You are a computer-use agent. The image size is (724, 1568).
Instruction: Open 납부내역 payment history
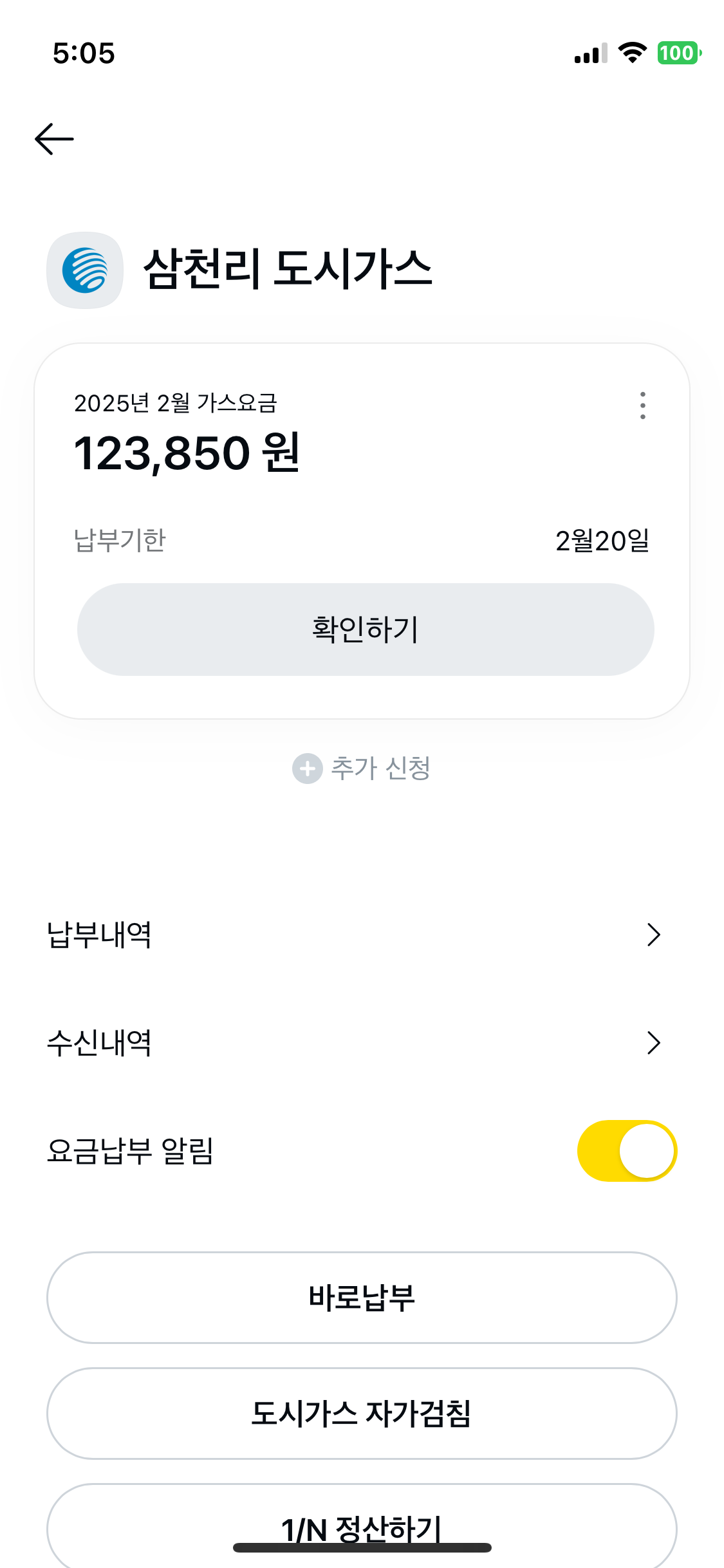click(x=354, y=935)
